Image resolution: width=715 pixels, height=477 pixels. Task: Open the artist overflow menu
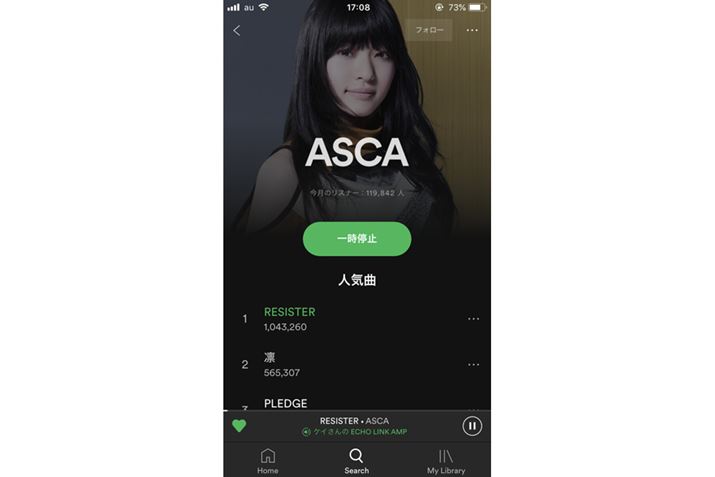pyautogui.click(x=472, y=30)
